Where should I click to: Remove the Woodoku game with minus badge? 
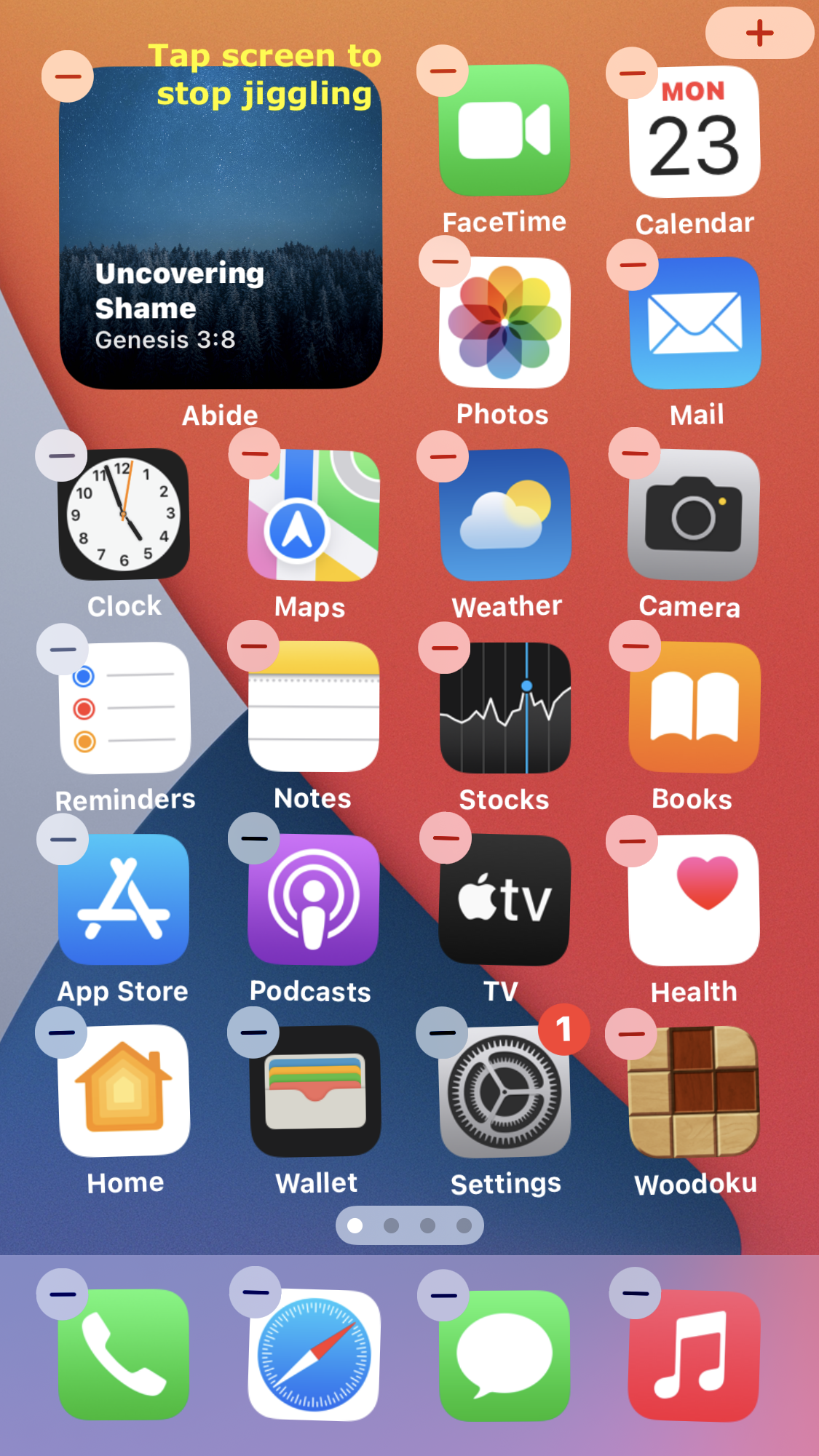(x=631, y=1034)
